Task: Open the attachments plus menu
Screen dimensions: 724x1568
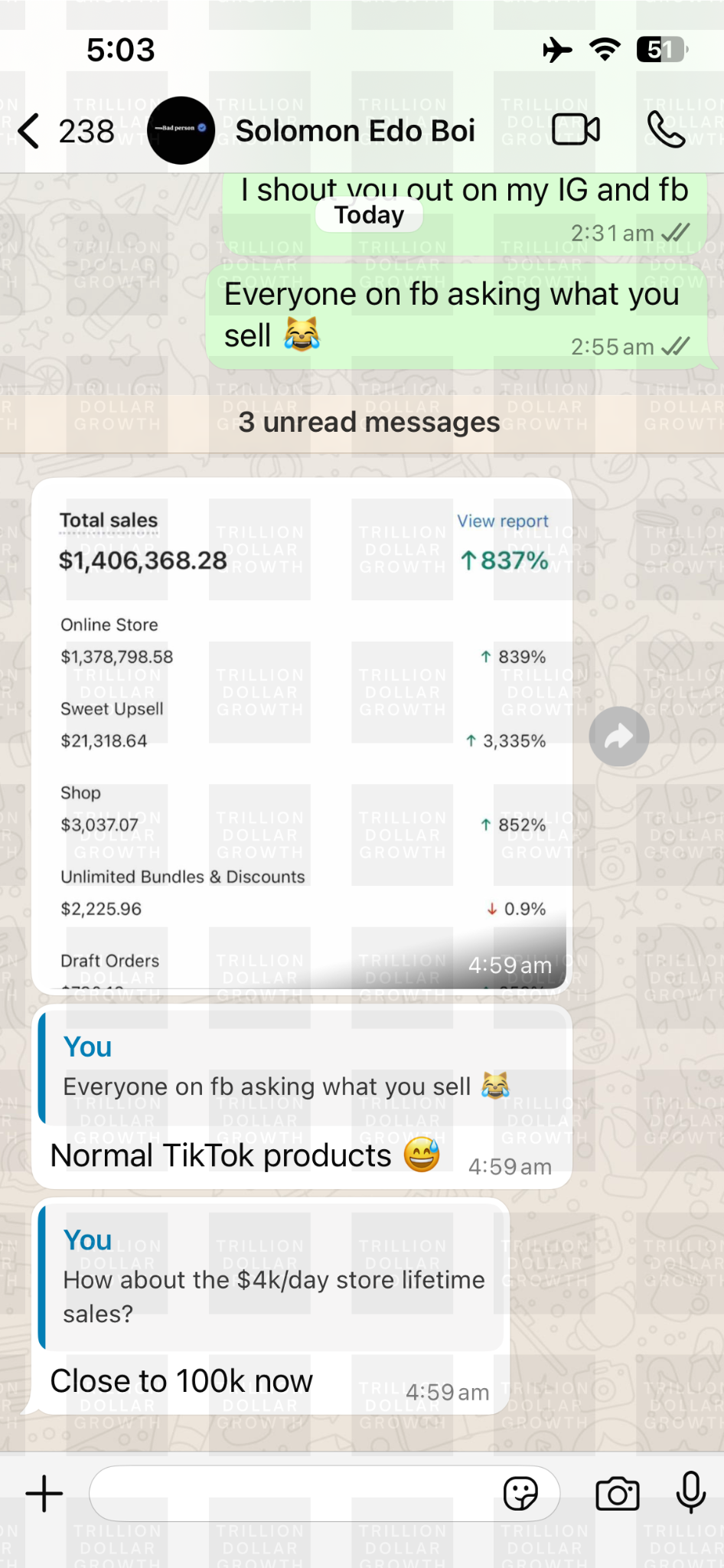Action: (44, 1494)
